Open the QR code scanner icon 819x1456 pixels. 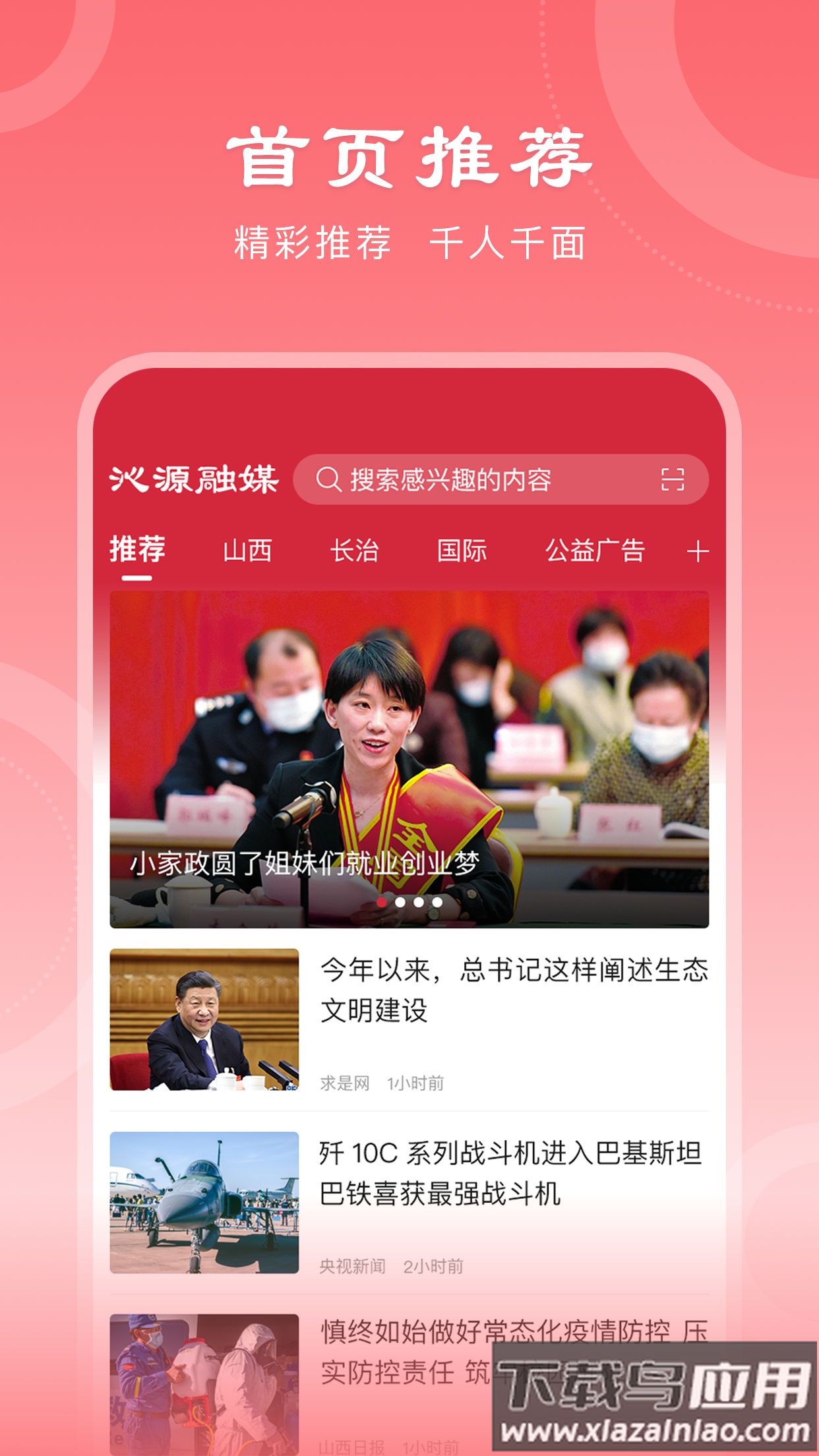click(674, 481)
